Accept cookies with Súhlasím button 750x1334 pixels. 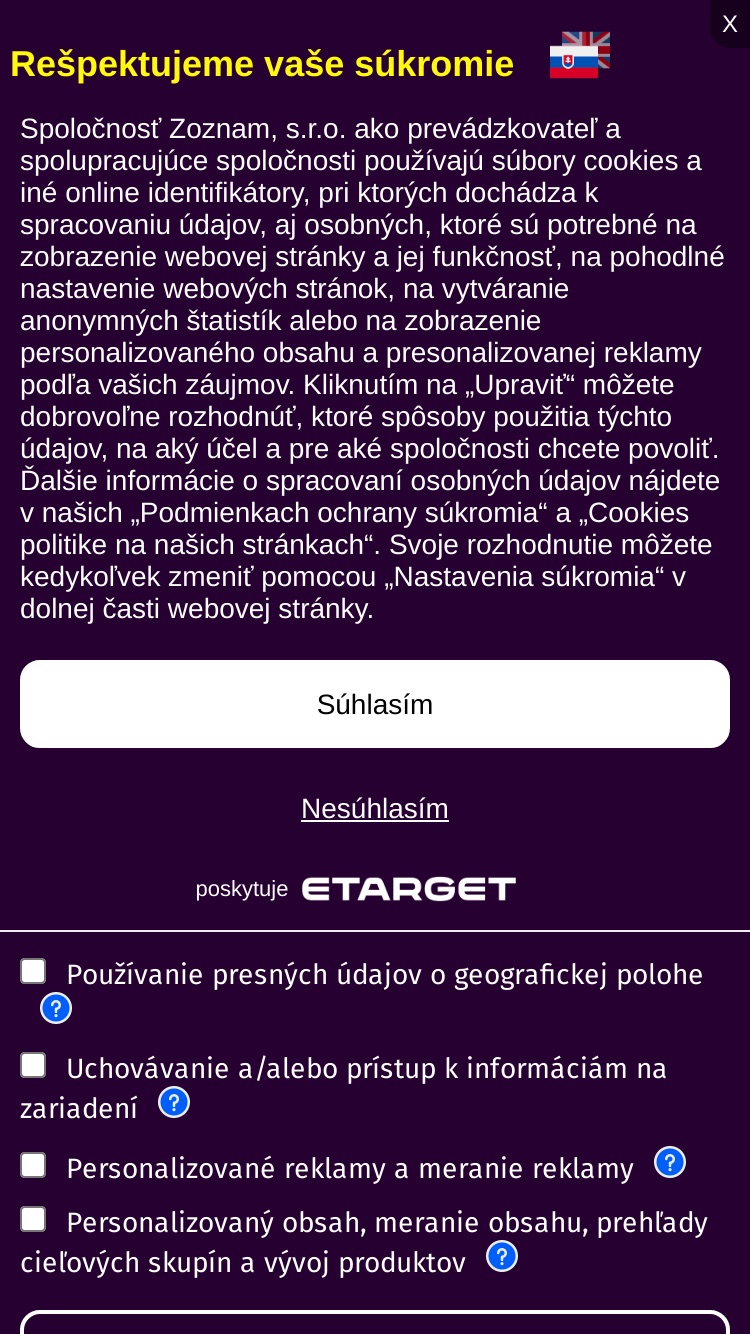375,704
